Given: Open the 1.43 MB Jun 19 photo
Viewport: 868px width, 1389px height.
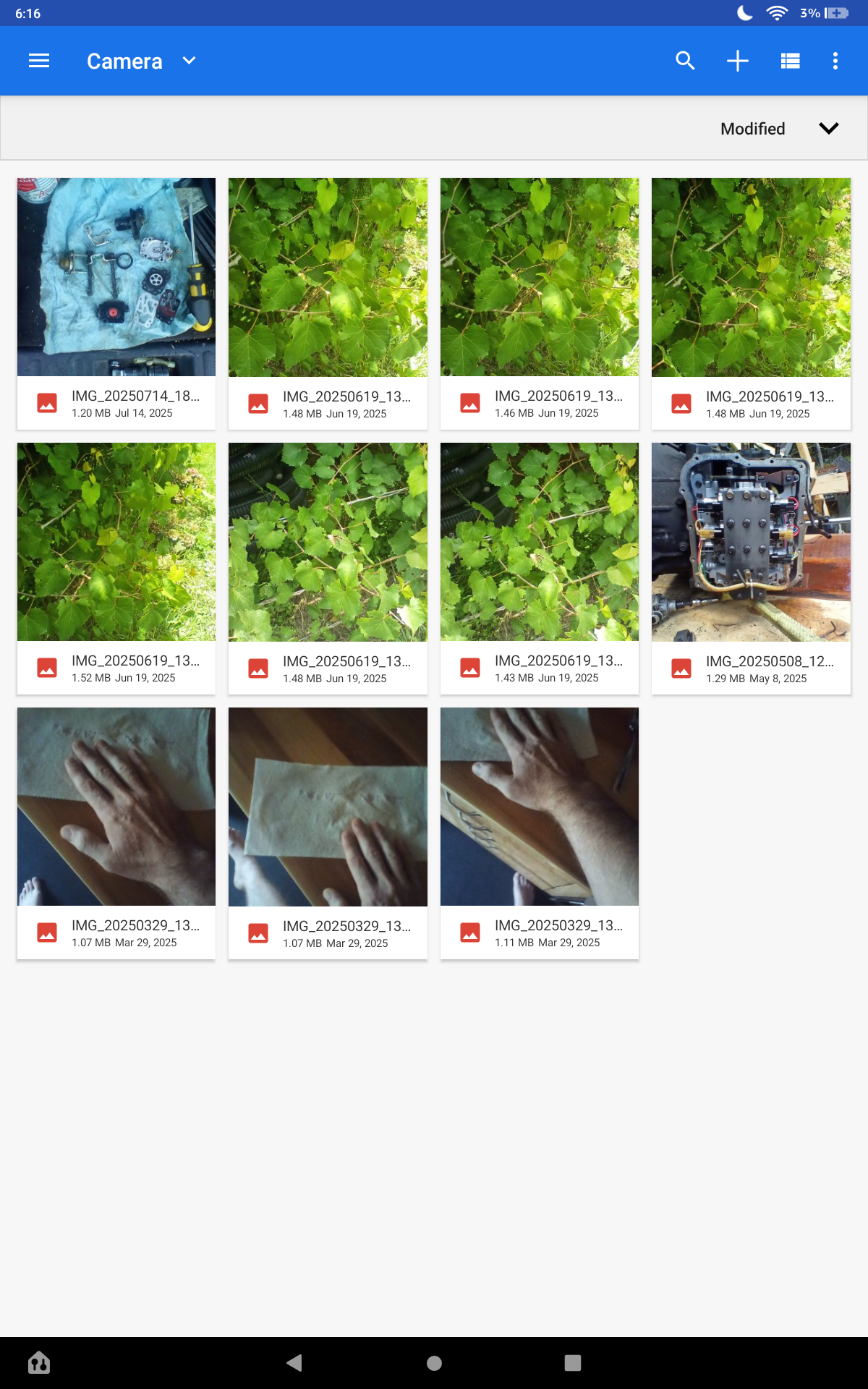Looking at the screenshot, I should 540,569.
